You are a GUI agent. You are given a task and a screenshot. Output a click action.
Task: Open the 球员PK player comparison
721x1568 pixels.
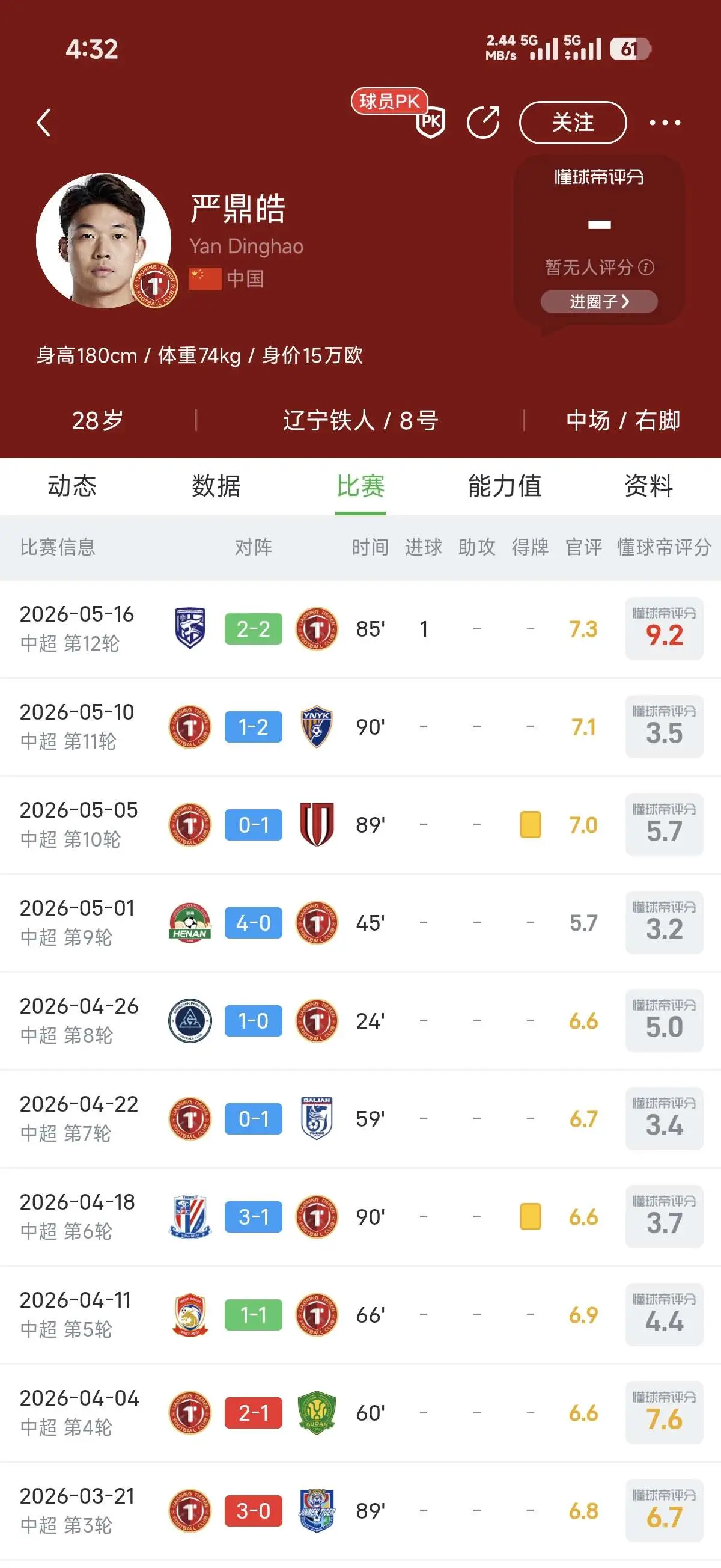(399, 112)
